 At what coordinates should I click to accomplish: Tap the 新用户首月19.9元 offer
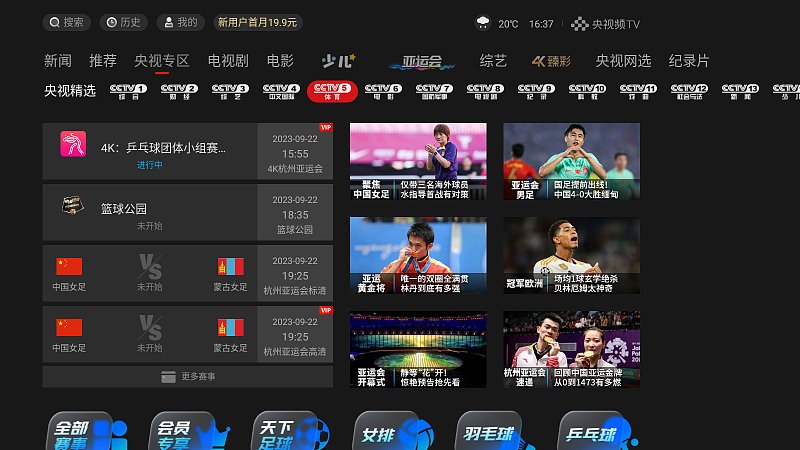257,22
